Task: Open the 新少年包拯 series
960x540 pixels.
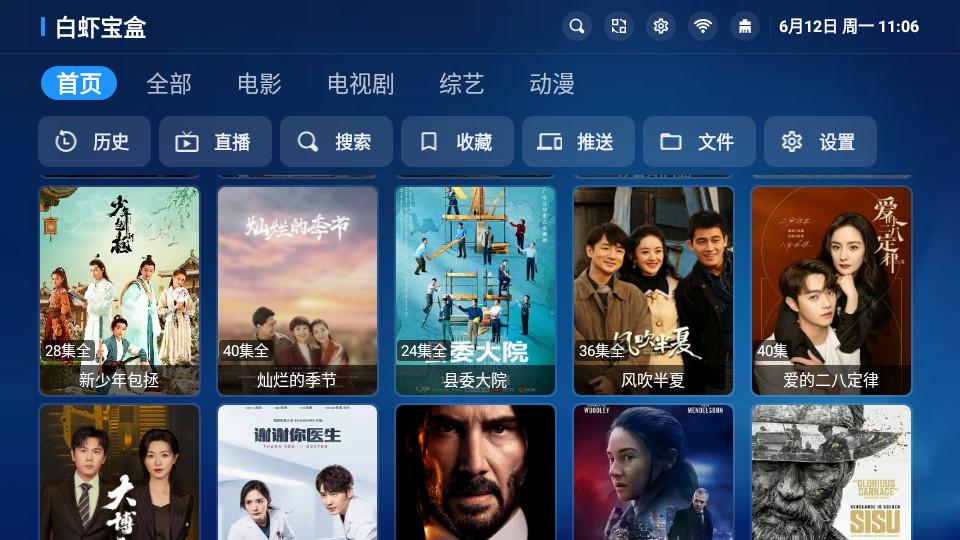Action: tap(119, 290)
